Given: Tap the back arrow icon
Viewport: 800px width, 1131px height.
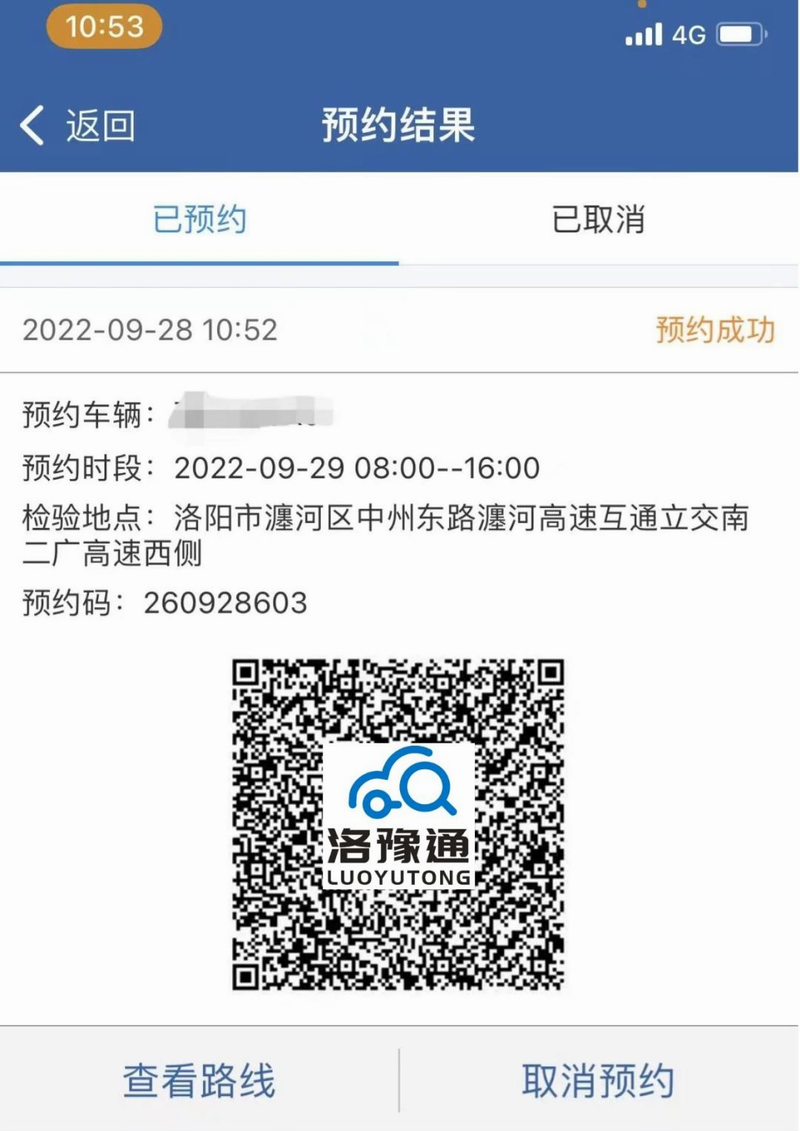Looking at the screenshot, I should (31, 125).
